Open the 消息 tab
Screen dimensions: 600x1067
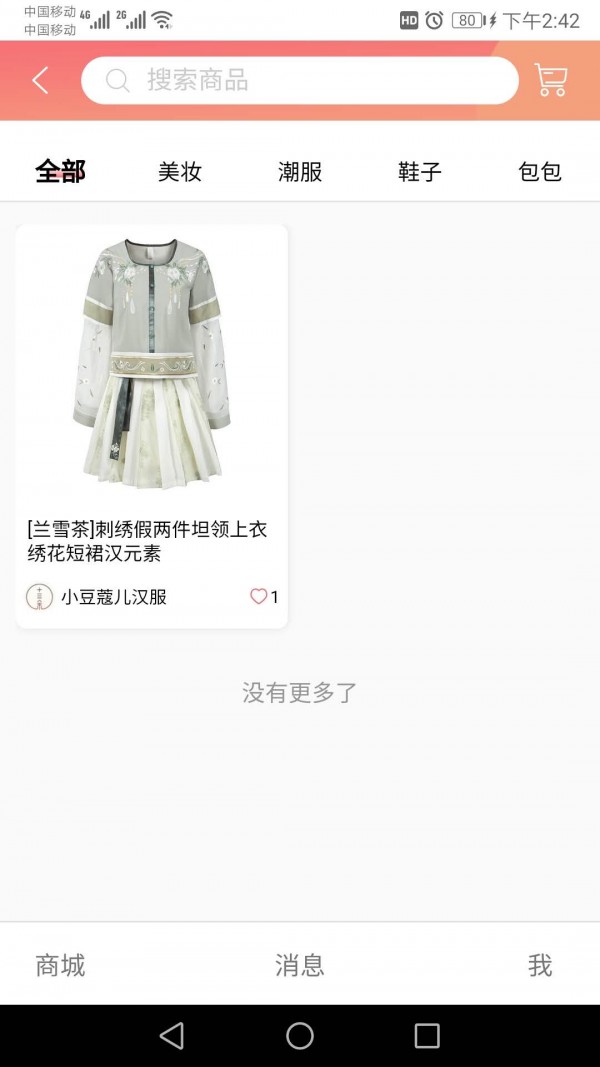[x=300, y=965]
